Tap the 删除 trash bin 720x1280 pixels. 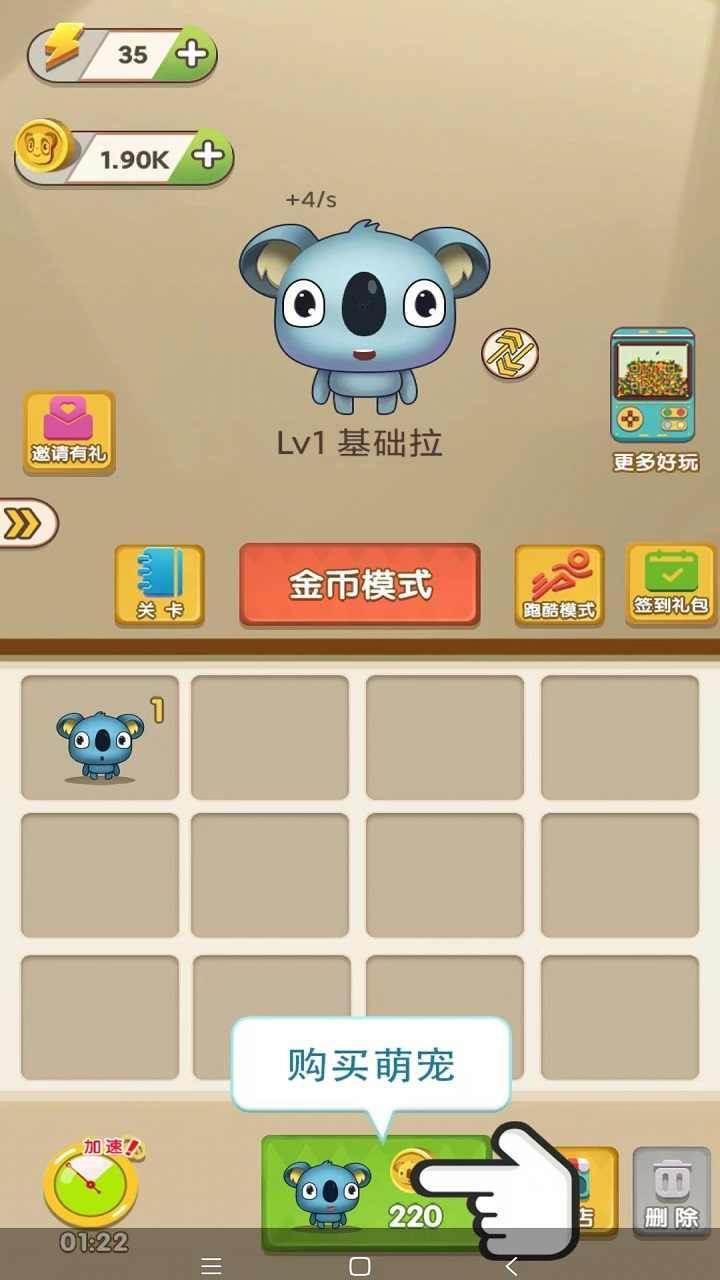point(671,1192)
